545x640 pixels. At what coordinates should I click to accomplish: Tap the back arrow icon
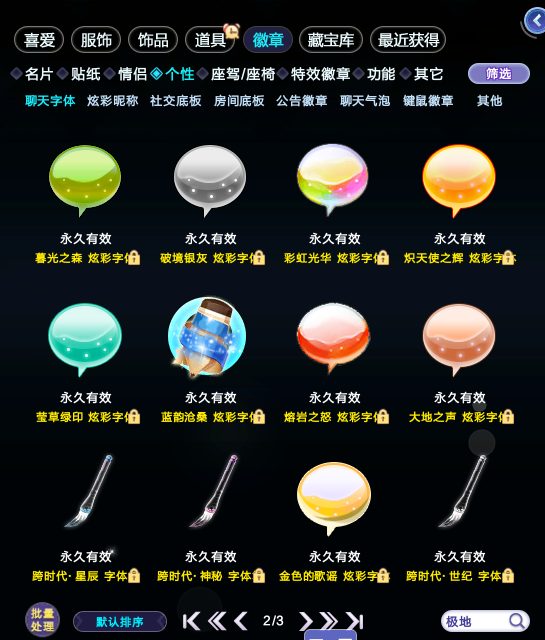[535, 21]
